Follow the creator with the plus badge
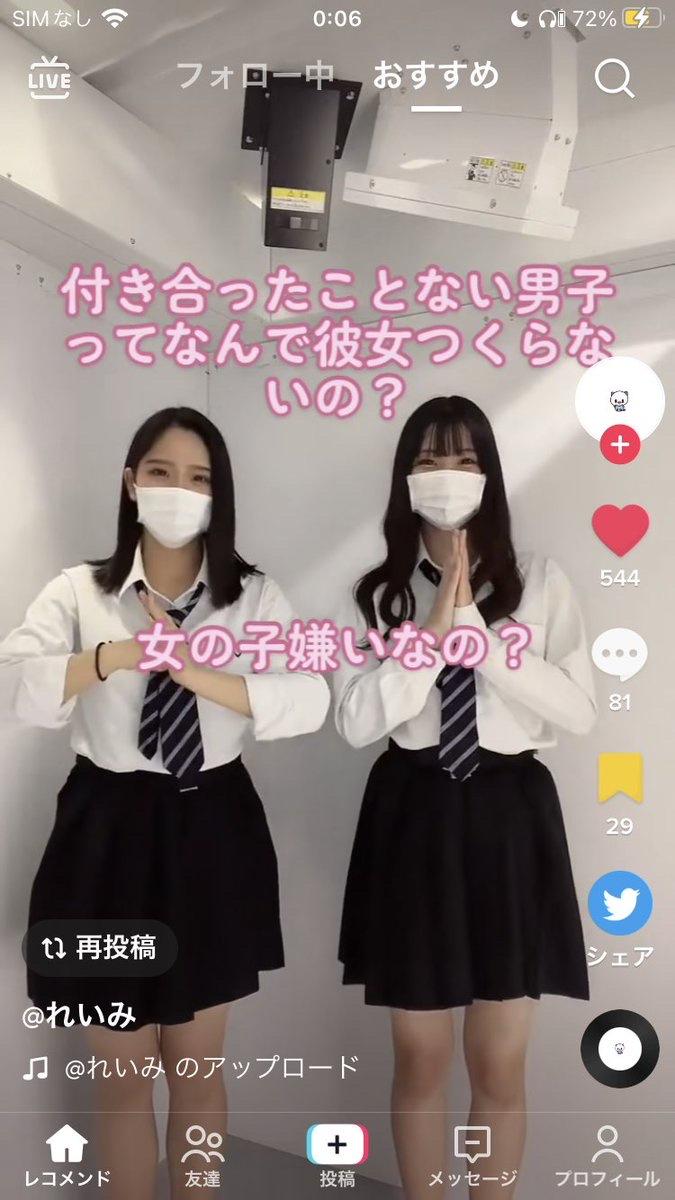The width and height of the screenshot is (675, 1200). 620,445
